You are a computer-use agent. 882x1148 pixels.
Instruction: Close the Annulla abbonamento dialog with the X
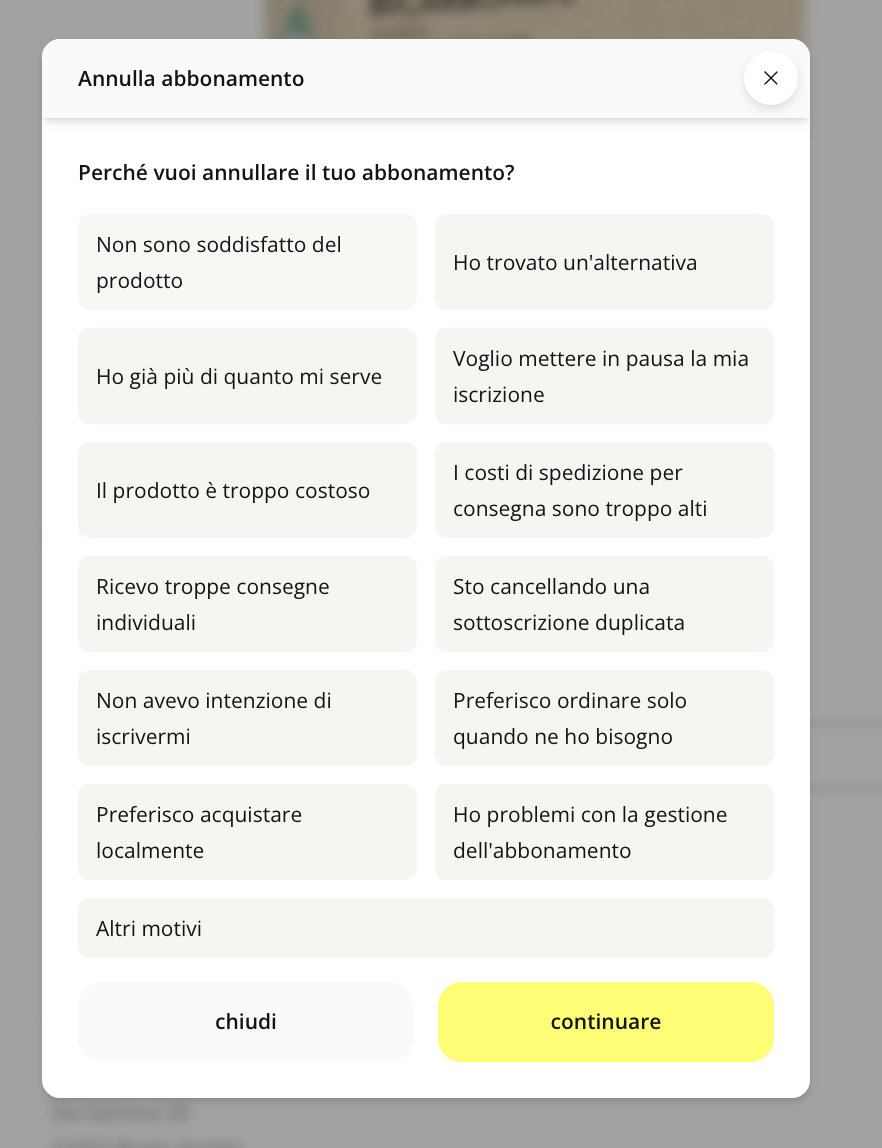pos(770,78)
